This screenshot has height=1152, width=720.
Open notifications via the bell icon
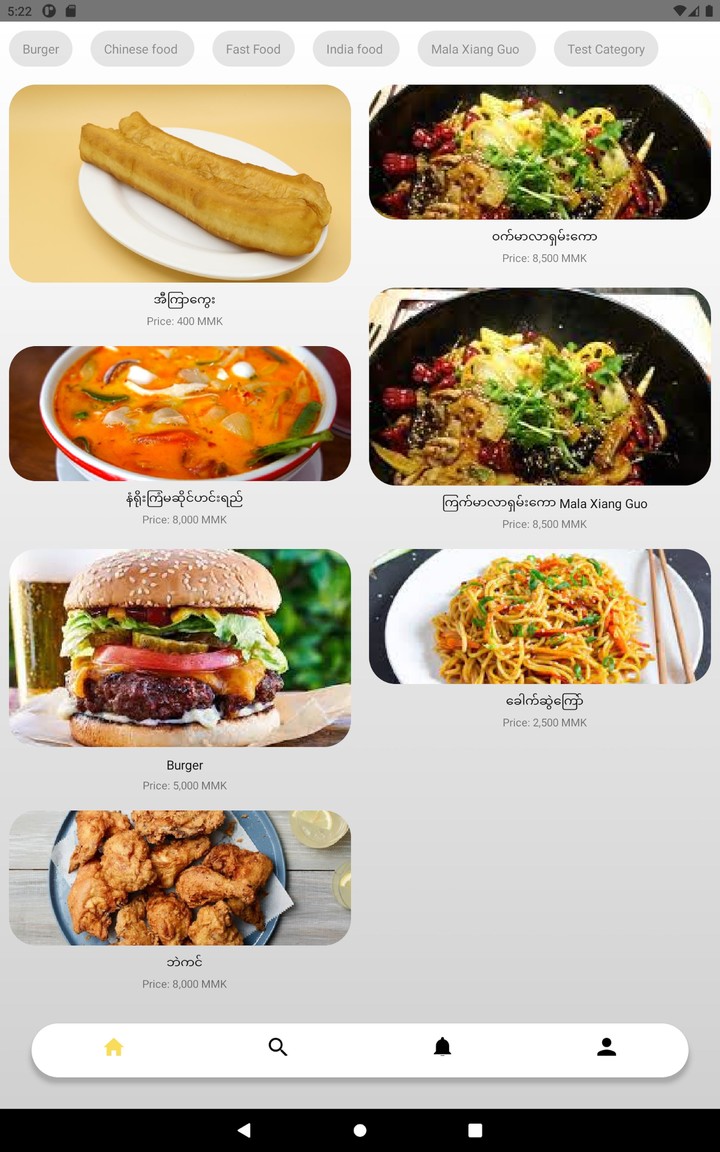point(442,1047)
